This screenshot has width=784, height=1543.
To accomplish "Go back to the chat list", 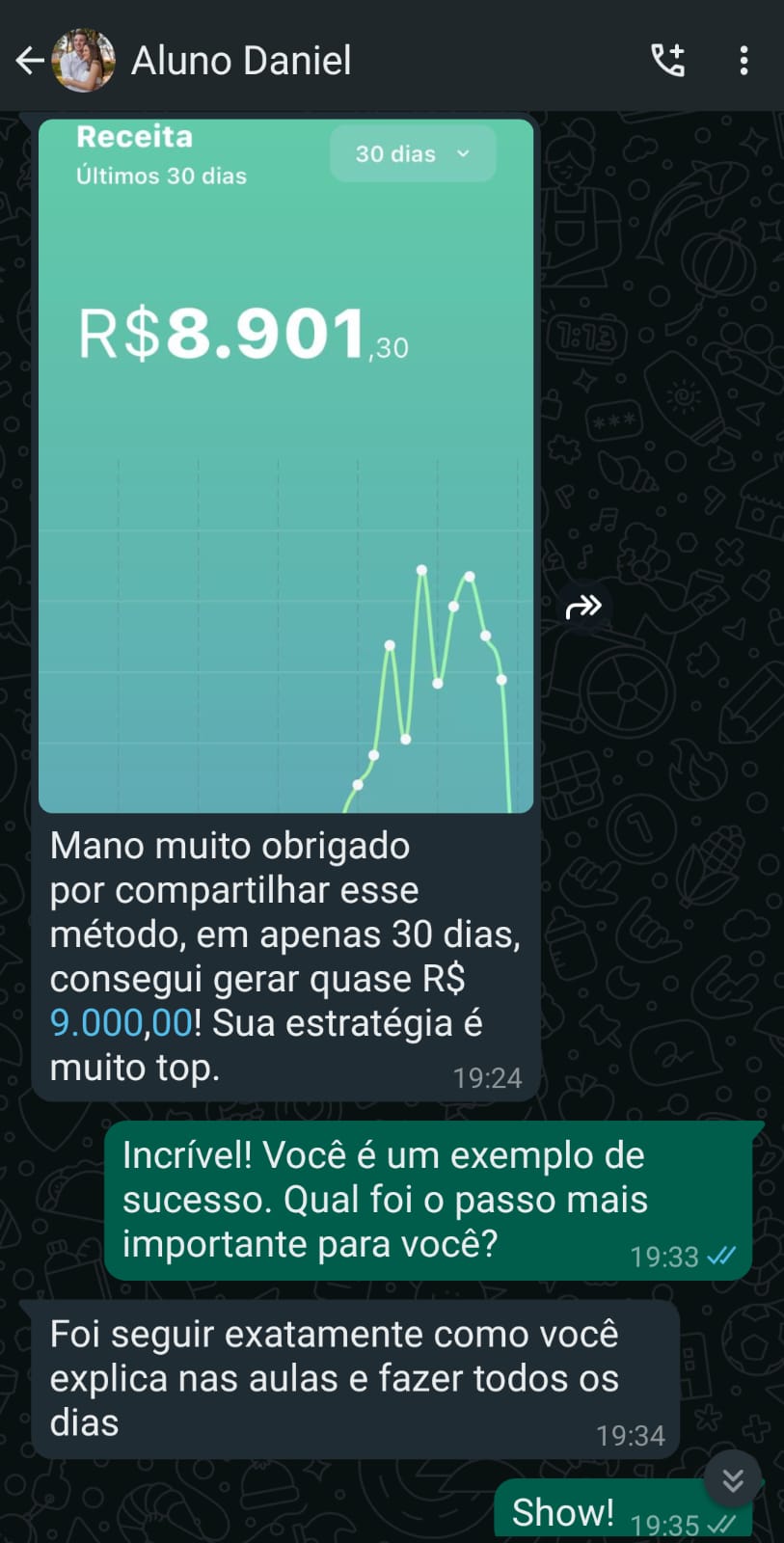I will click(30, 61).
